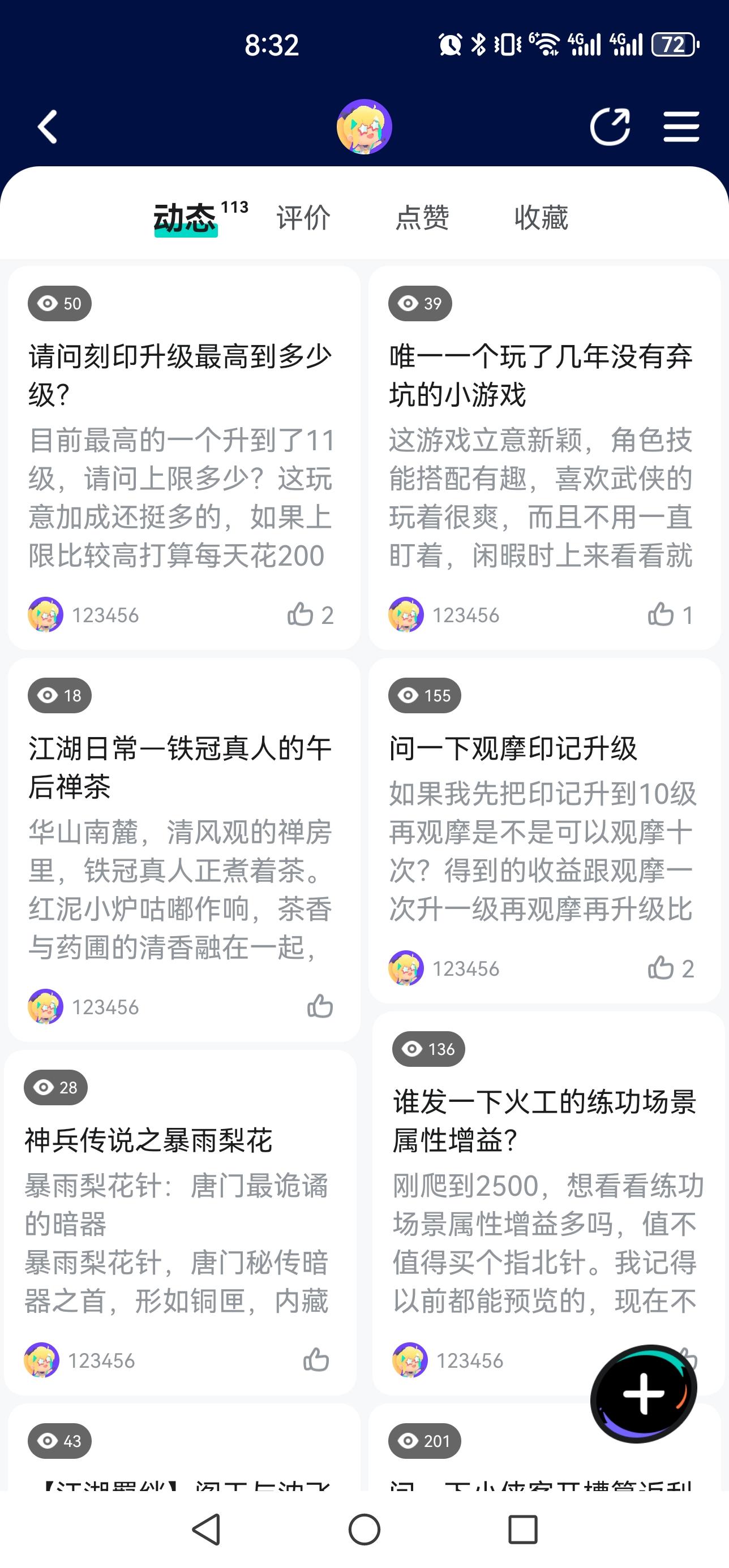Switch to the 收藏 tab

point(541,218)
